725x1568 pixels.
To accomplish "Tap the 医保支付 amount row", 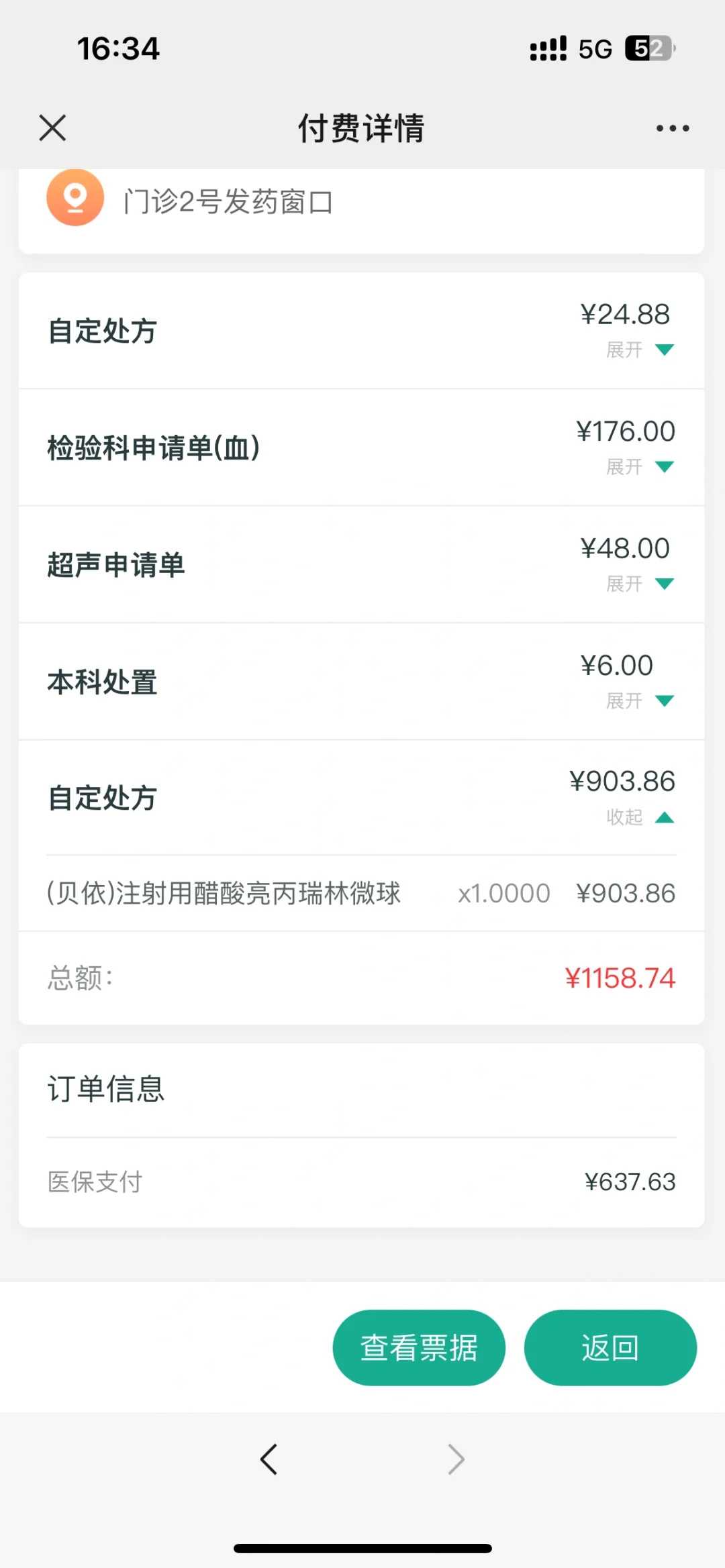I will 362,1182.
